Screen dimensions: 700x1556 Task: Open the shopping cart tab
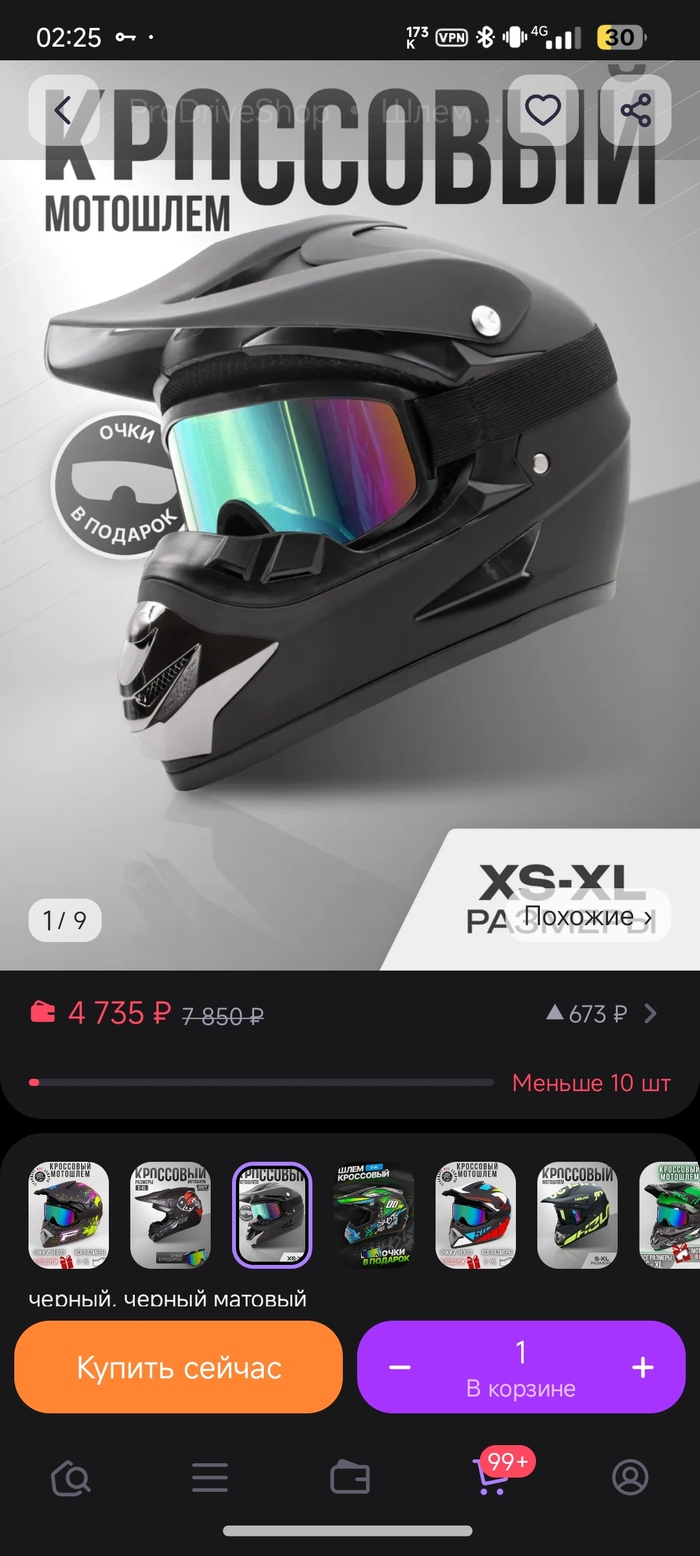[491, 1477]
